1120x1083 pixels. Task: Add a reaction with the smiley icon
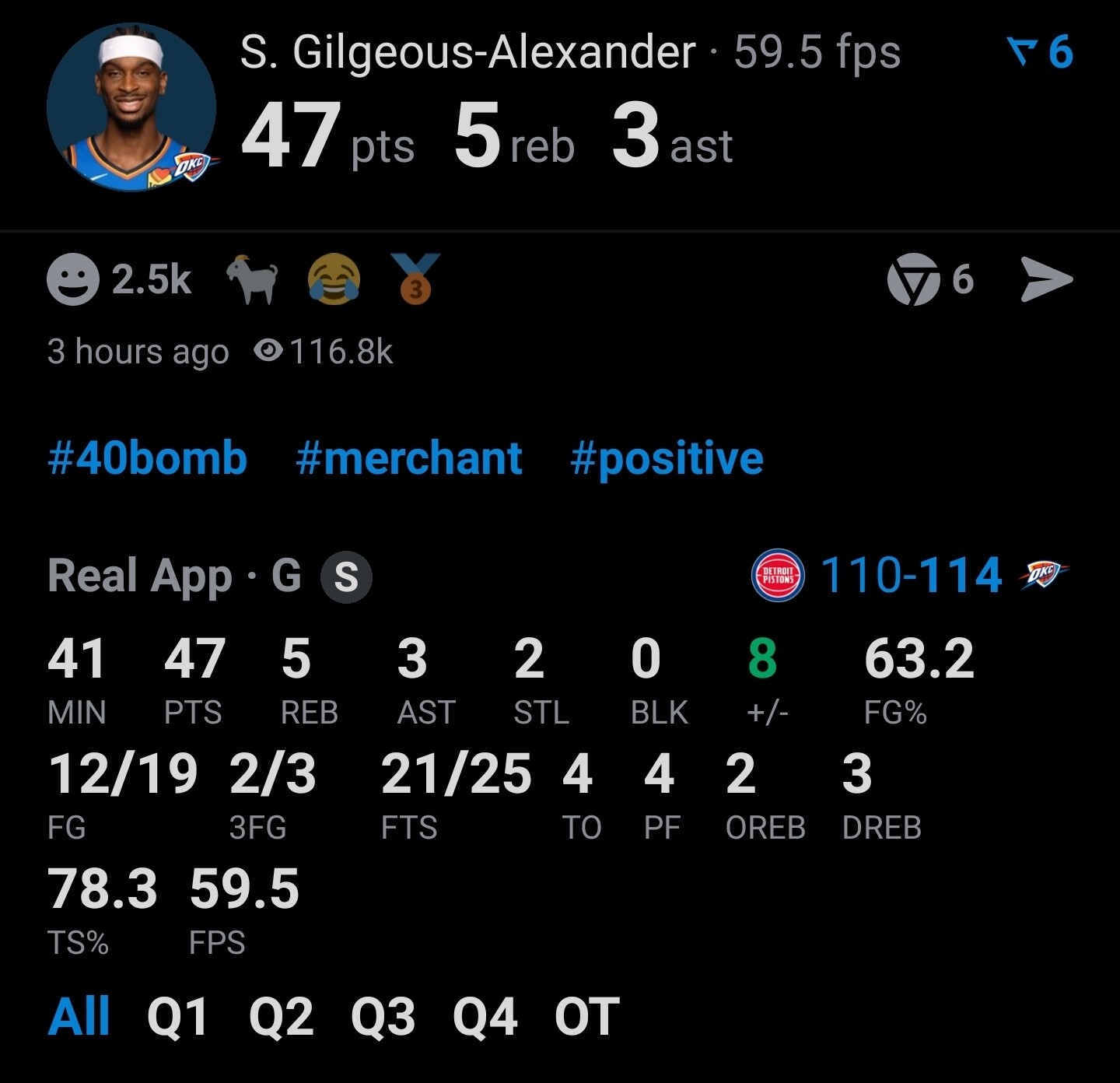click(73, 279)
